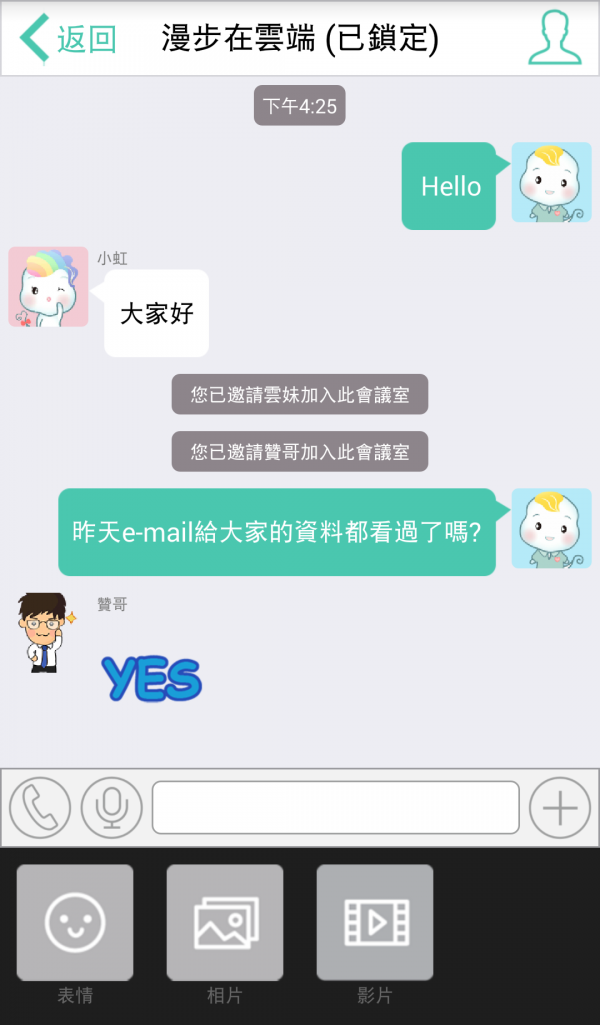Screen dimensions: 600x1025
Task: Record a voice message with microphone
Action: pos(111,807)
